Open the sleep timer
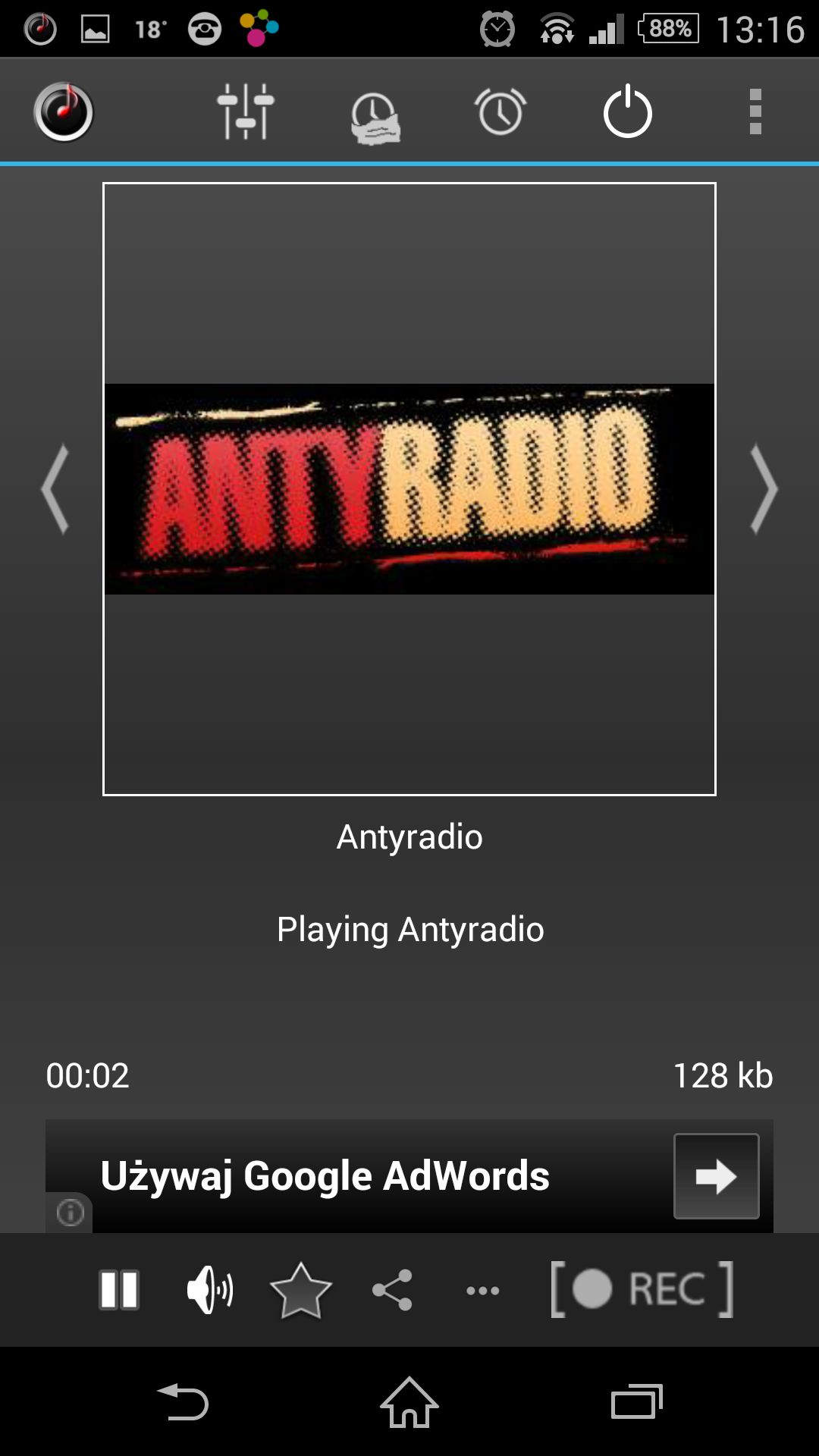 click(x=375, y=118)
